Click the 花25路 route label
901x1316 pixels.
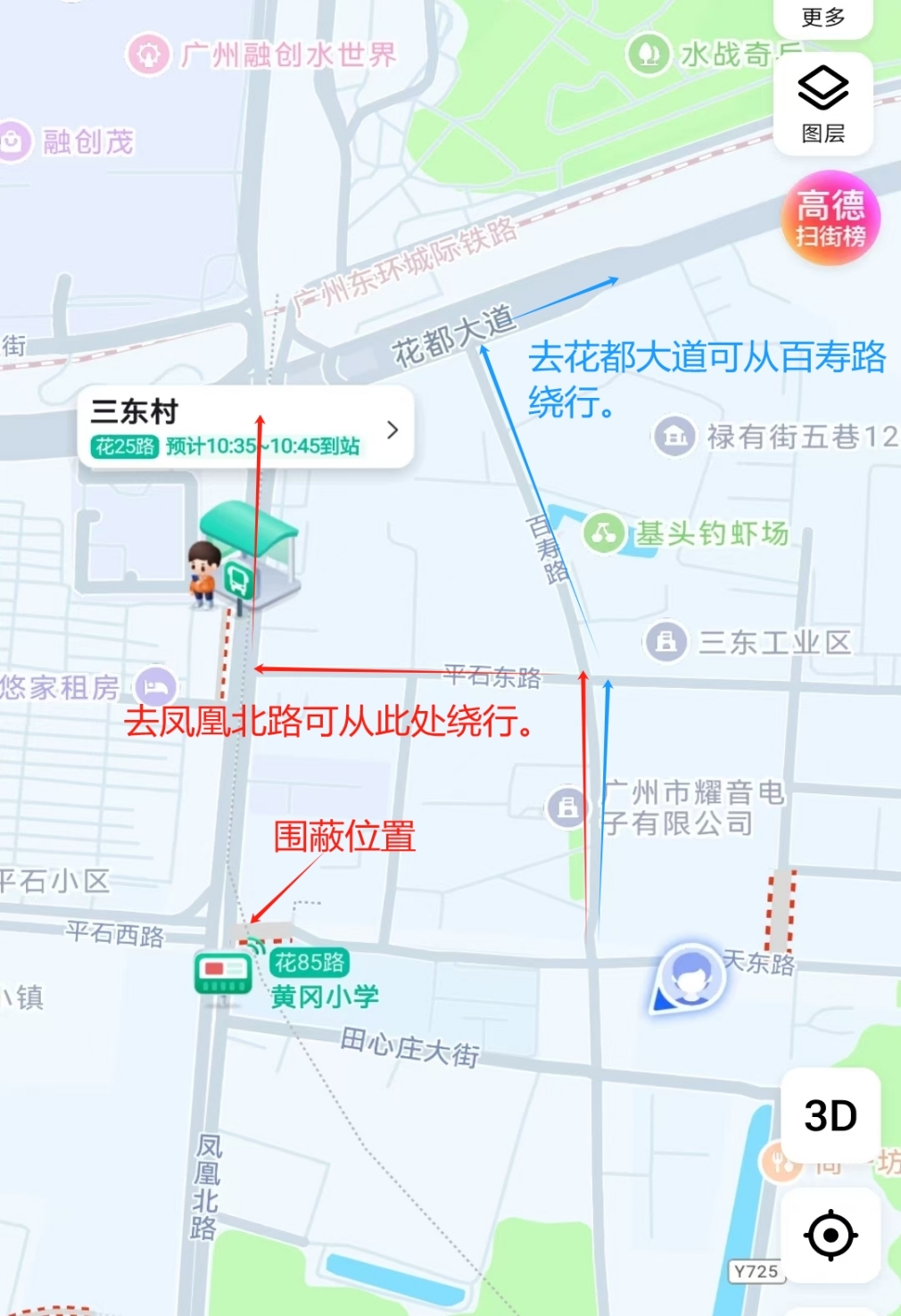(x=126, y=444)
